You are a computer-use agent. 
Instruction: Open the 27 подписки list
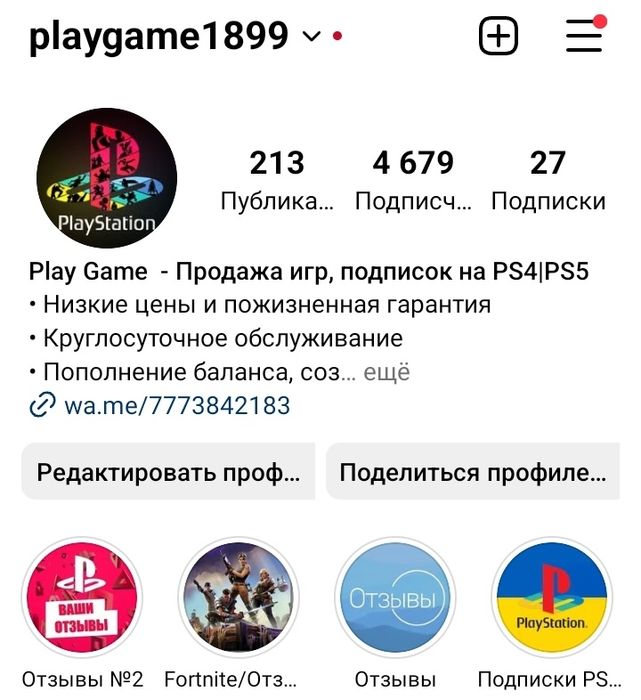[548, 179]
